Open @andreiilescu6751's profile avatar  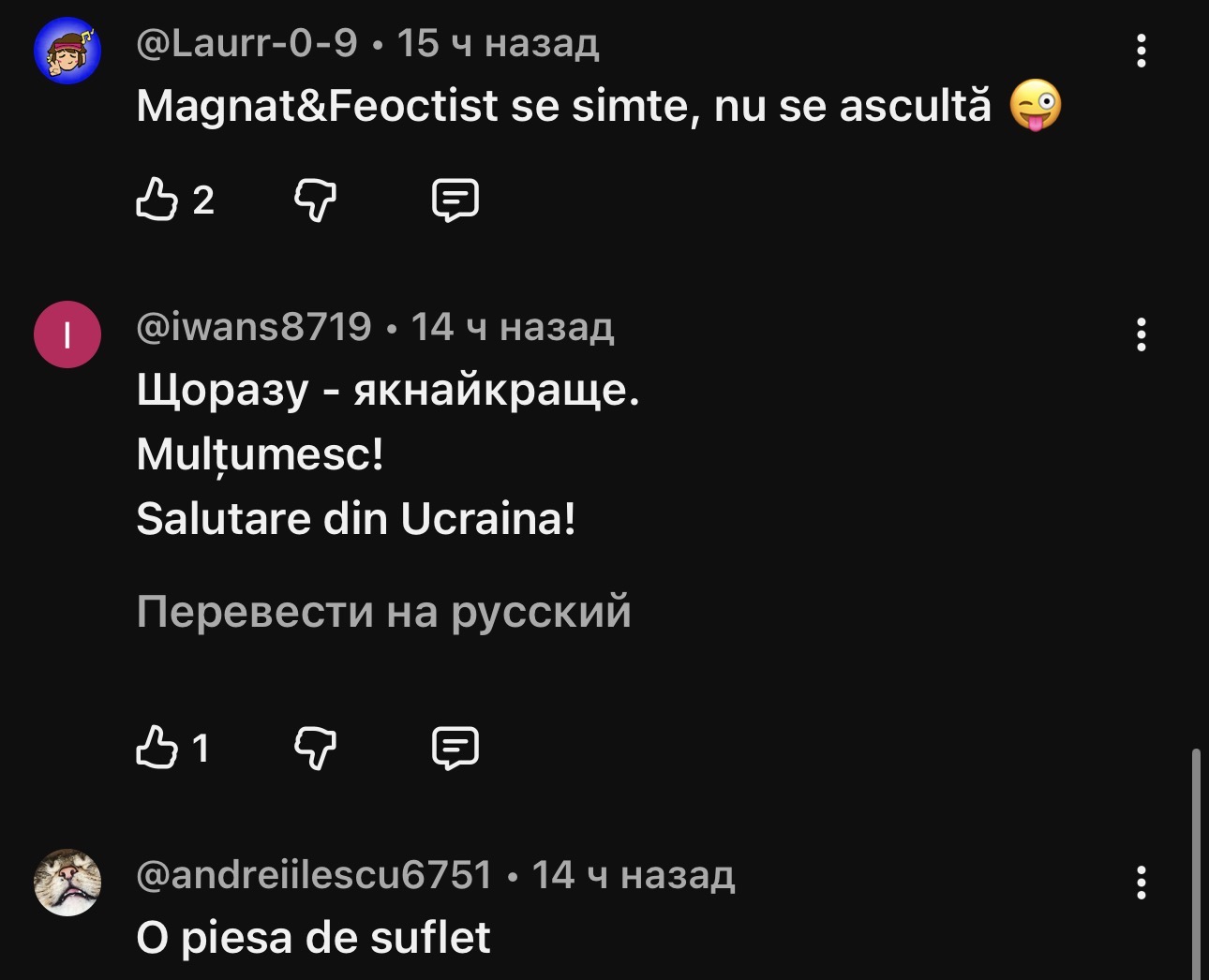point(67,882)
